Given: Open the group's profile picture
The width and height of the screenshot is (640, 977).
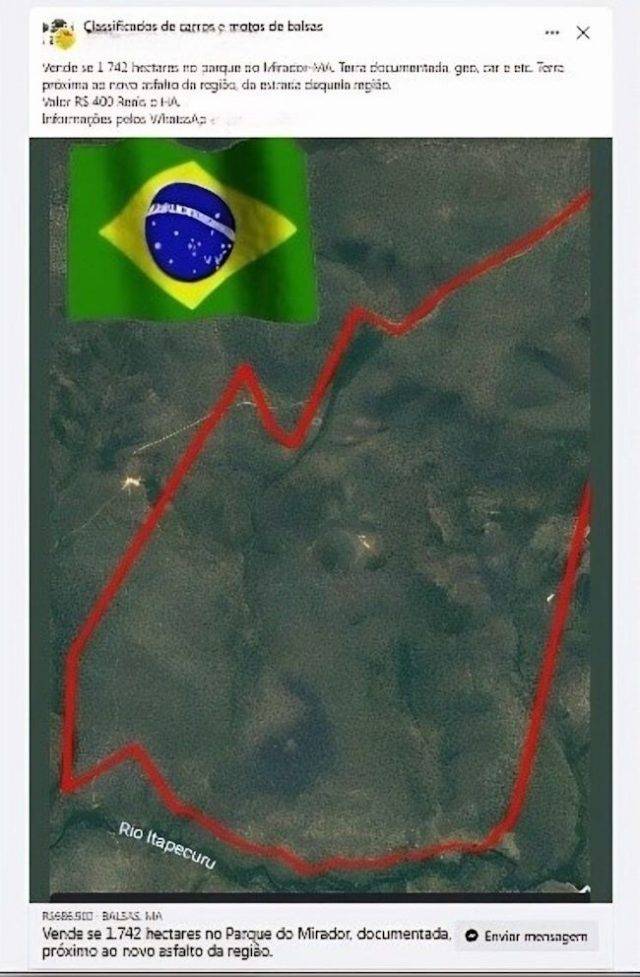Looking at the screenshot, I should coord(59,35).
